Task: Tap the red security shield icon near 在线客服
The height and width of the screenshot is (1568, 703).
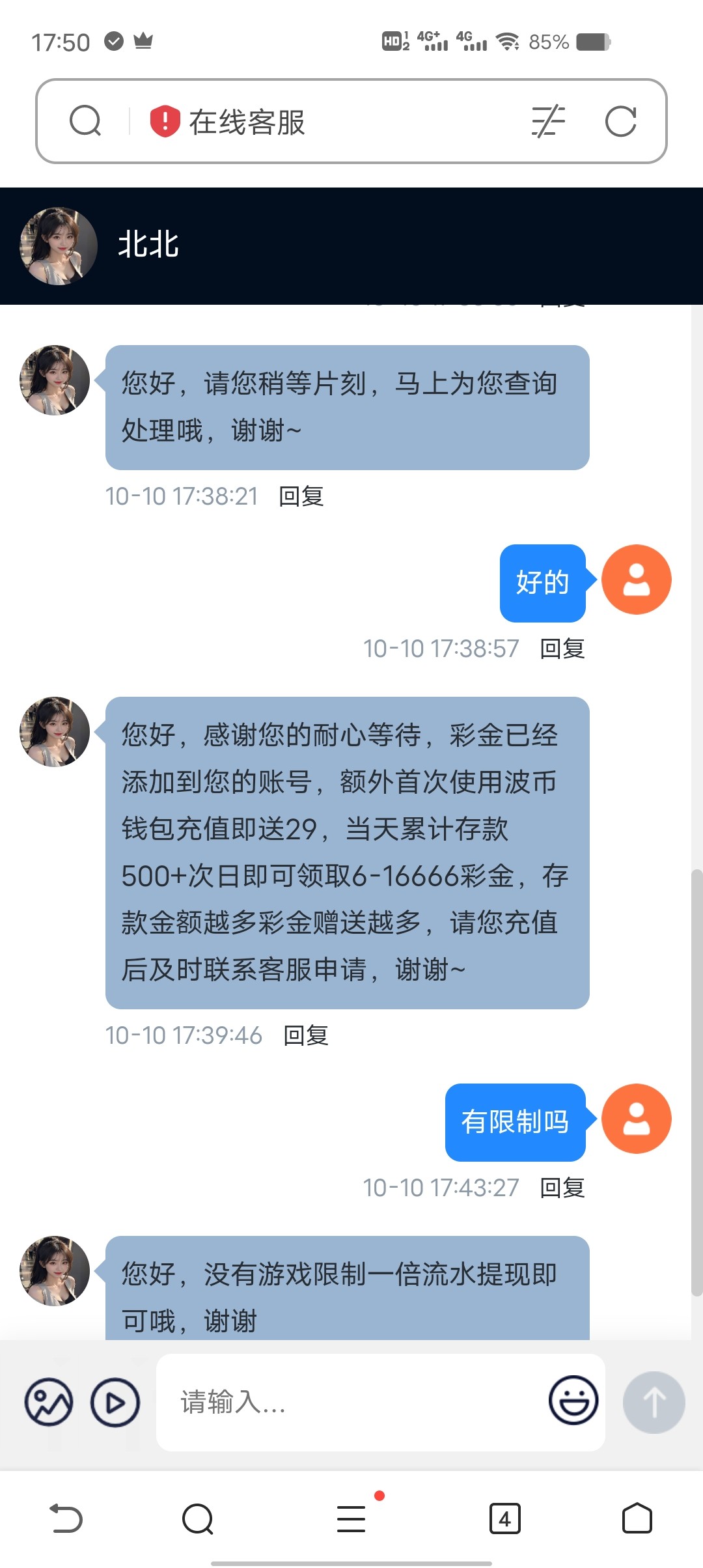Action: click(165, 121)
